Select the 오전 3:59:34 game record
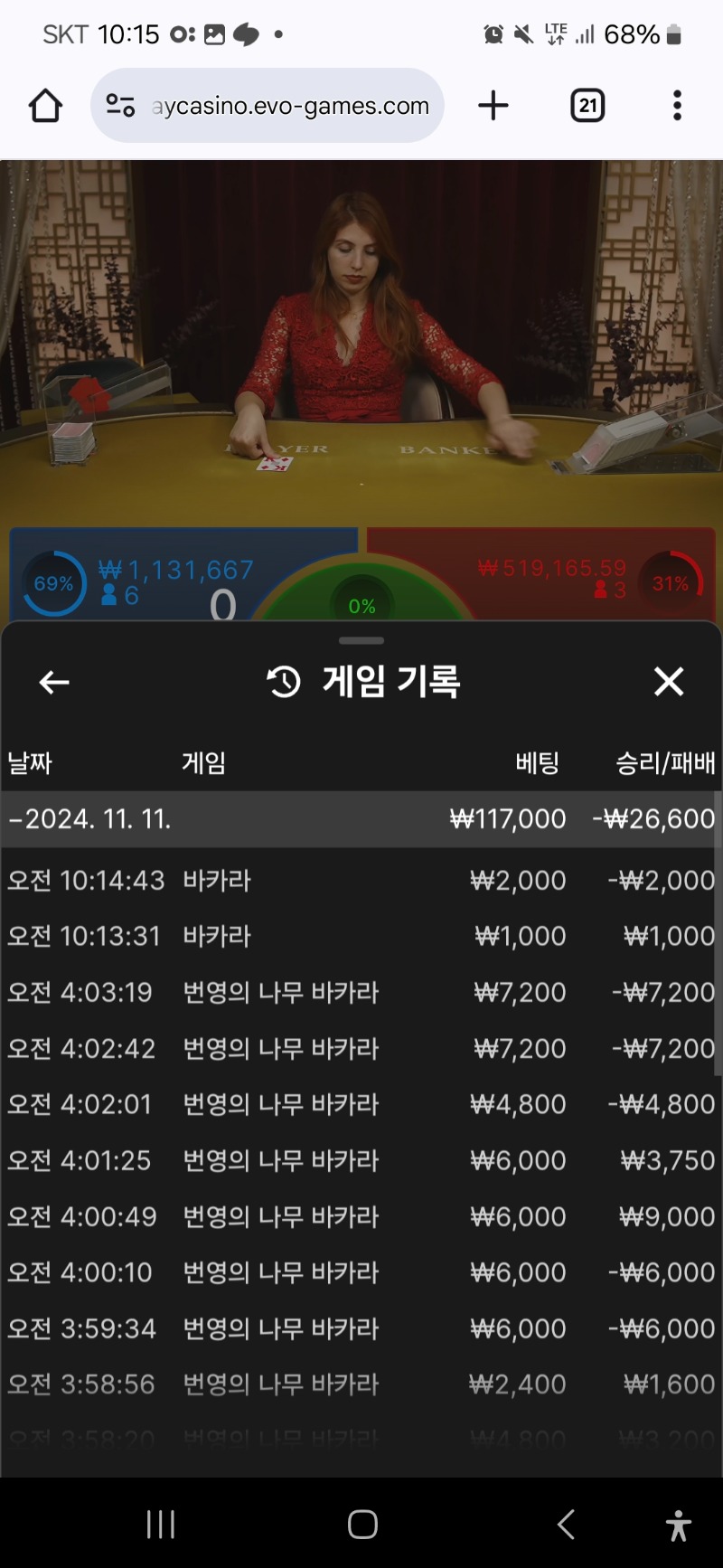 (358, 1328)
